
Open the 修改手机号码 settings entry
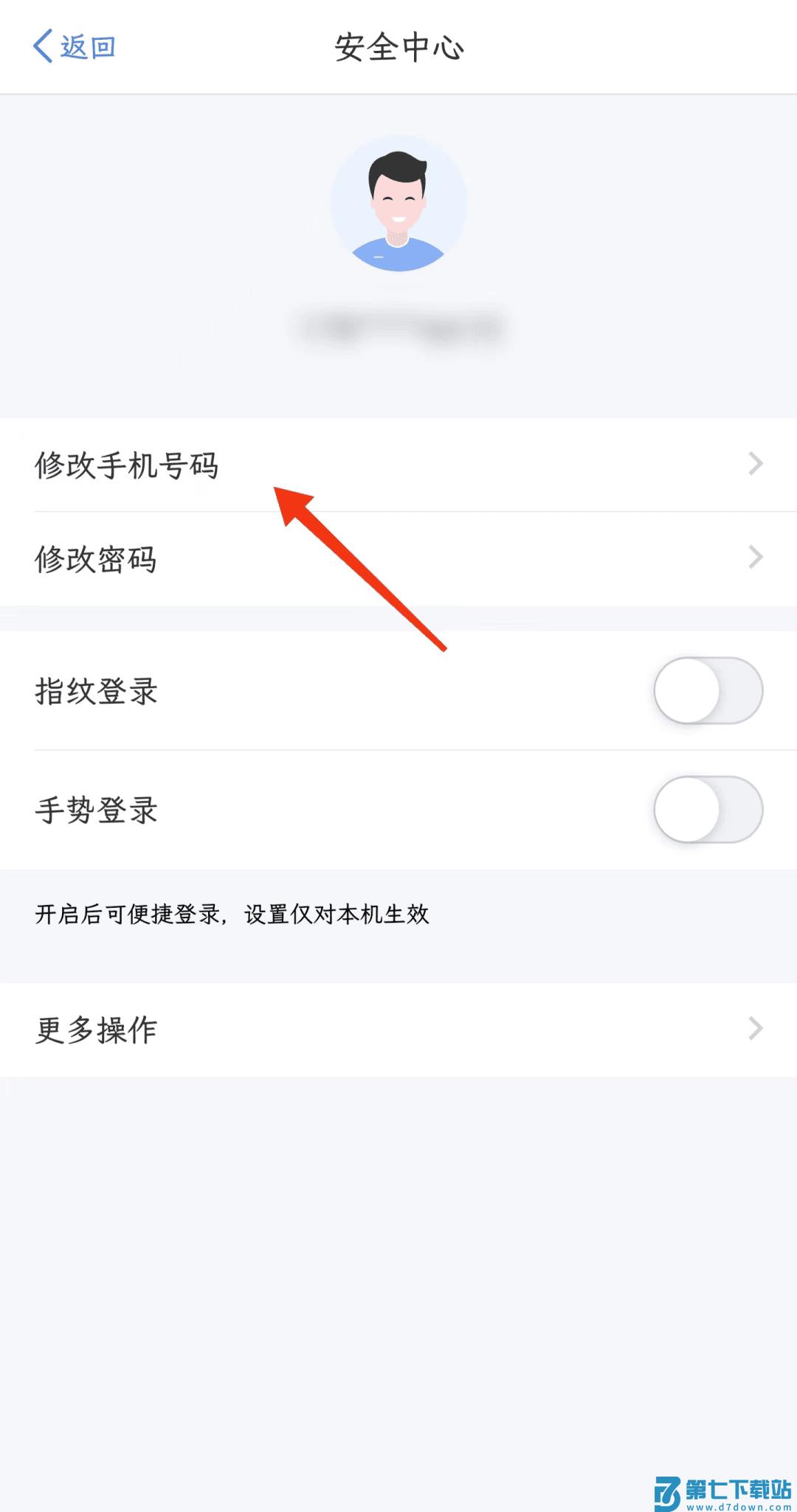point(130,463)
